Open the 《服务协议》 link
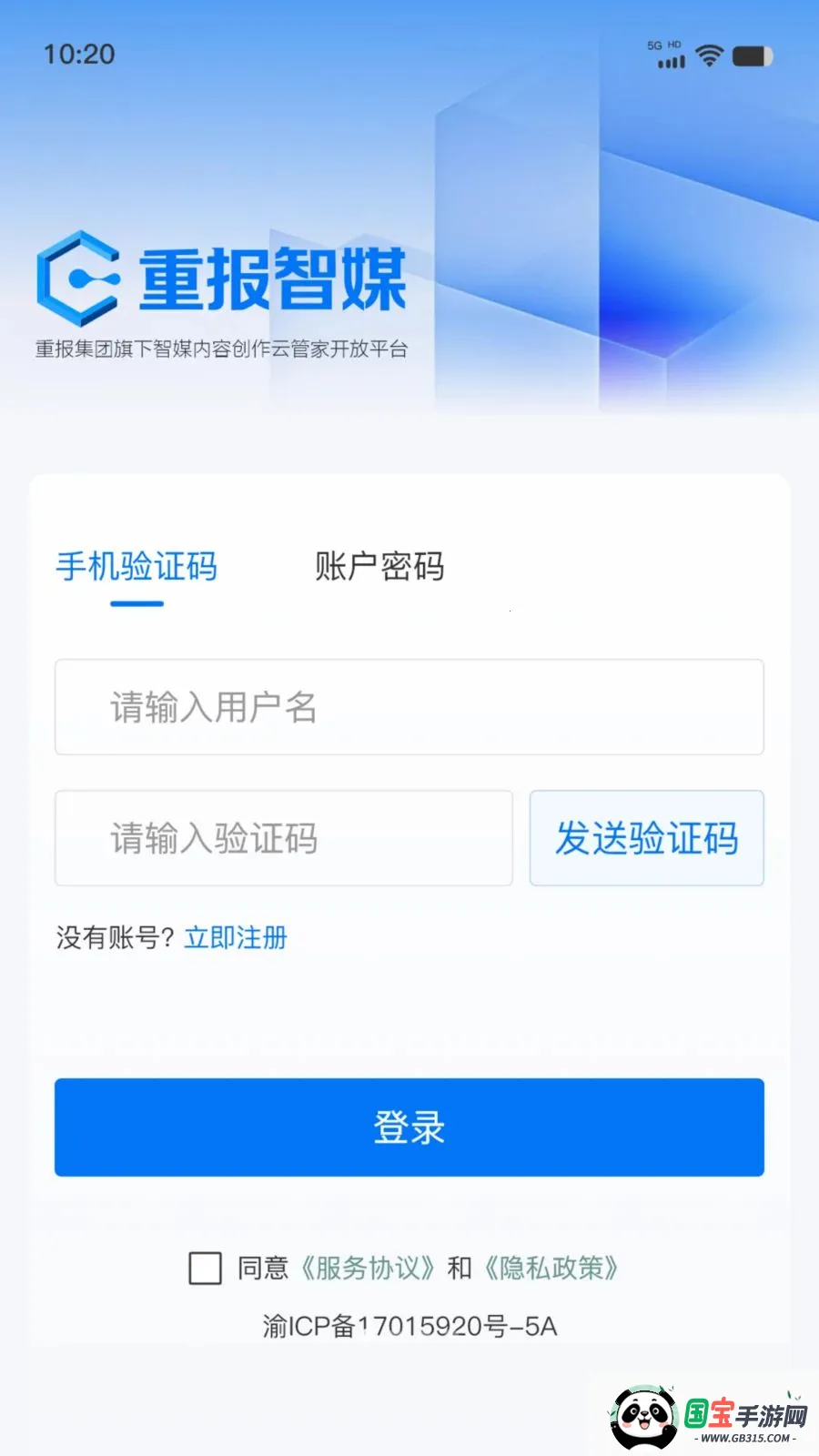 click(368, 1268)
